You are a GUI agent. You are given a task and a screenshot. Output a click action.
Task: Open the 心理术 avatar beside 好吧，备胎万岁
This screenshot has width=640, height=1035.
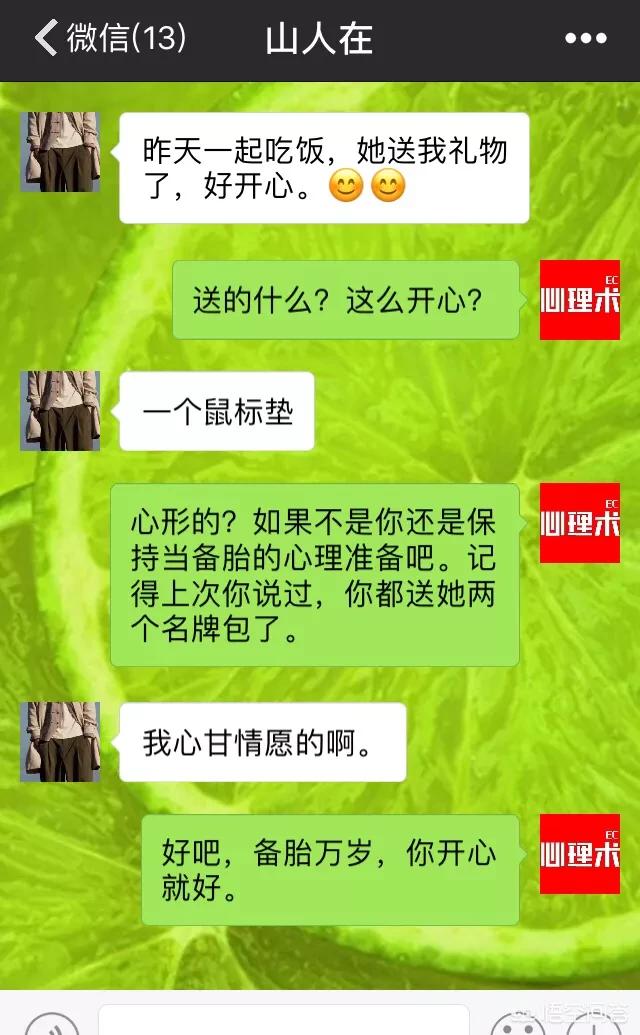pos(579,853)
